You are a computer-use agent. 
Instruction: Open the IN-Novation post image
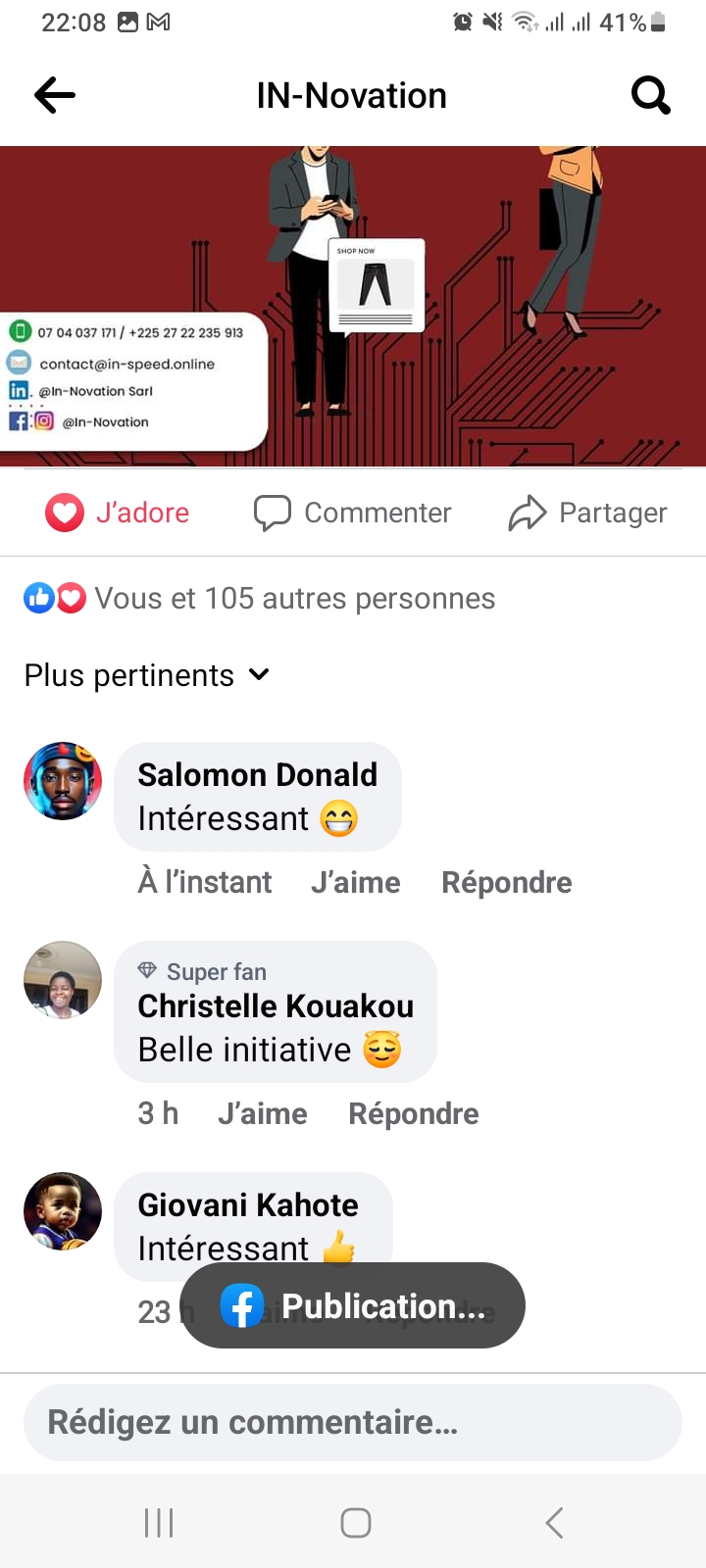[353, 306]
